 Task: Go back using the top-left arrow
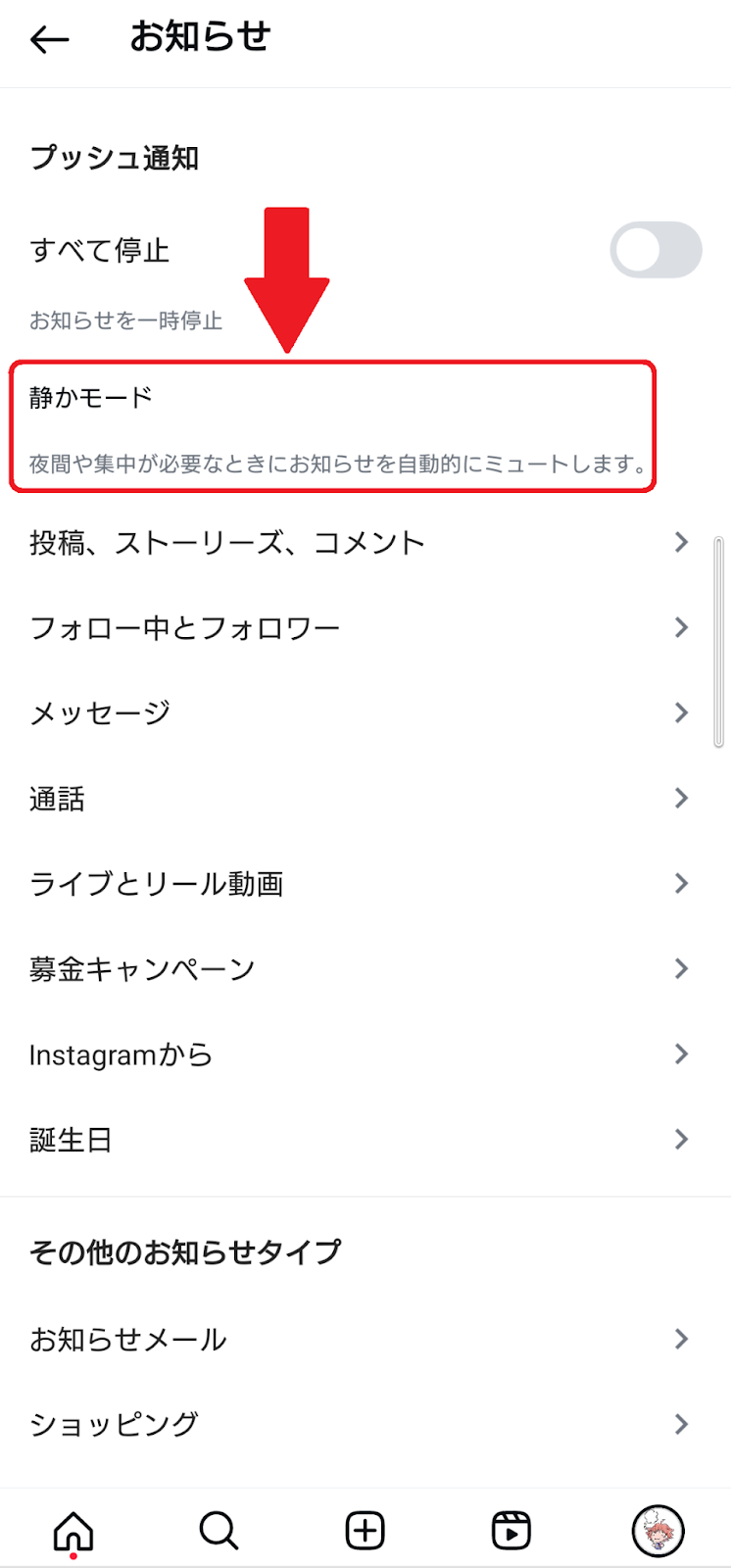[49, 39]
